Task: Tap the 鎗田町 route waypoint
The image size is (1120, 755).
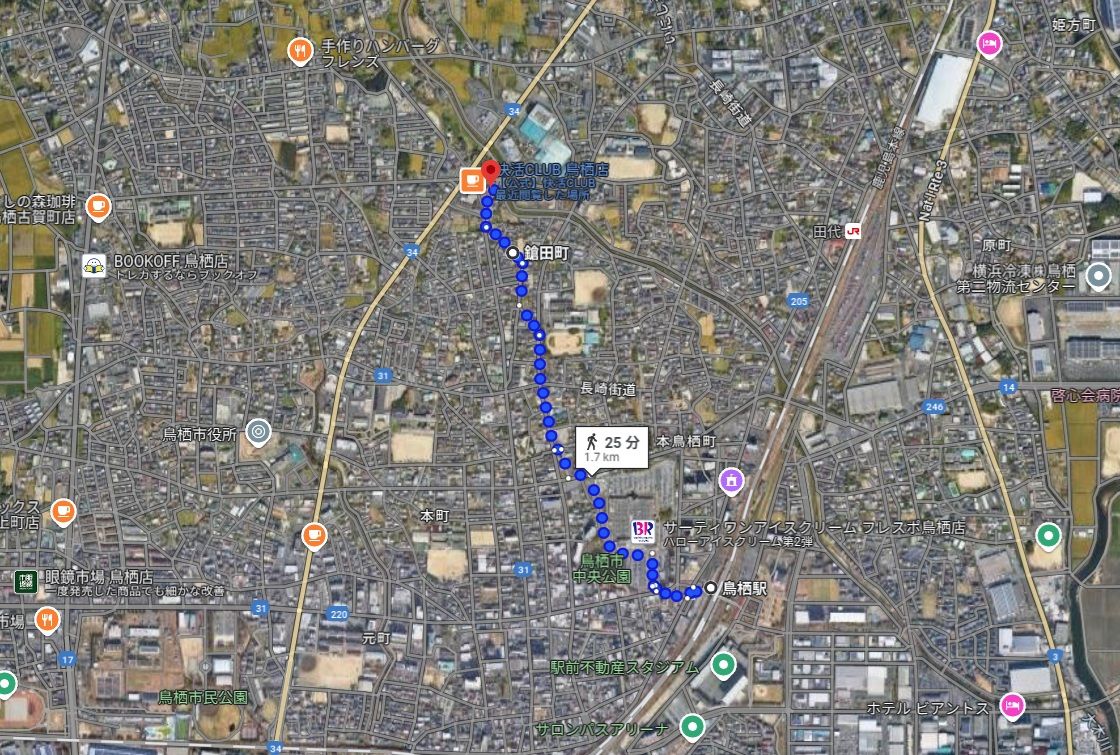Action: (514, 254)
